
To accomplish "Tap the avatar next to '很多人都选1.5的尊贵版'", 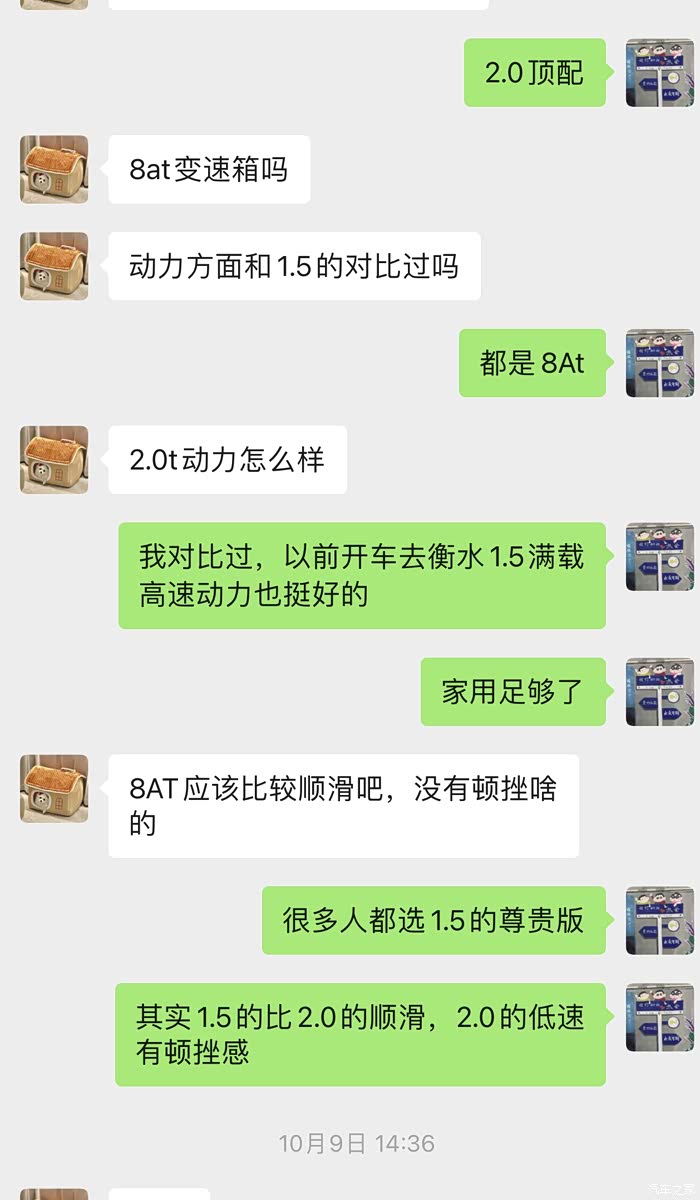I will [659, 920].
